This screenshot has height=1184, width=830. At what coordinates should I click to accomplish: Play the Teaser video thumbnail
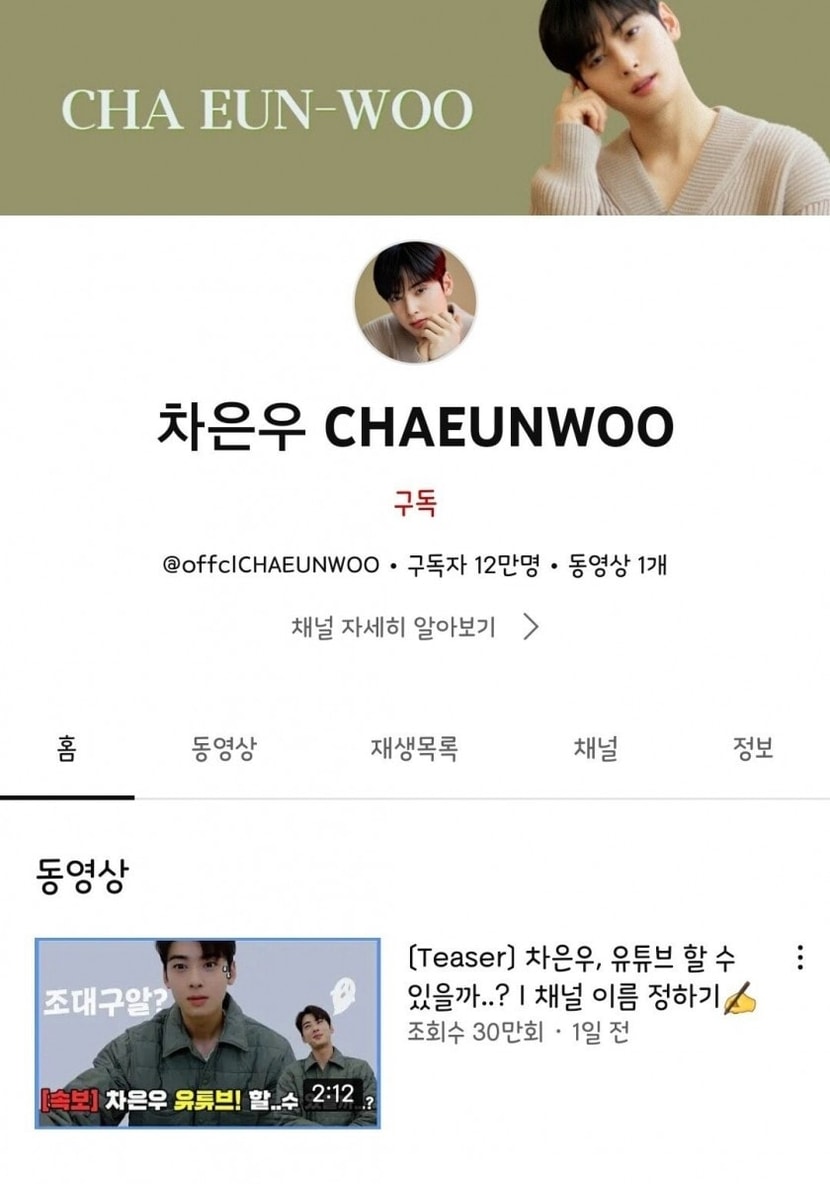coord(208,1033)
